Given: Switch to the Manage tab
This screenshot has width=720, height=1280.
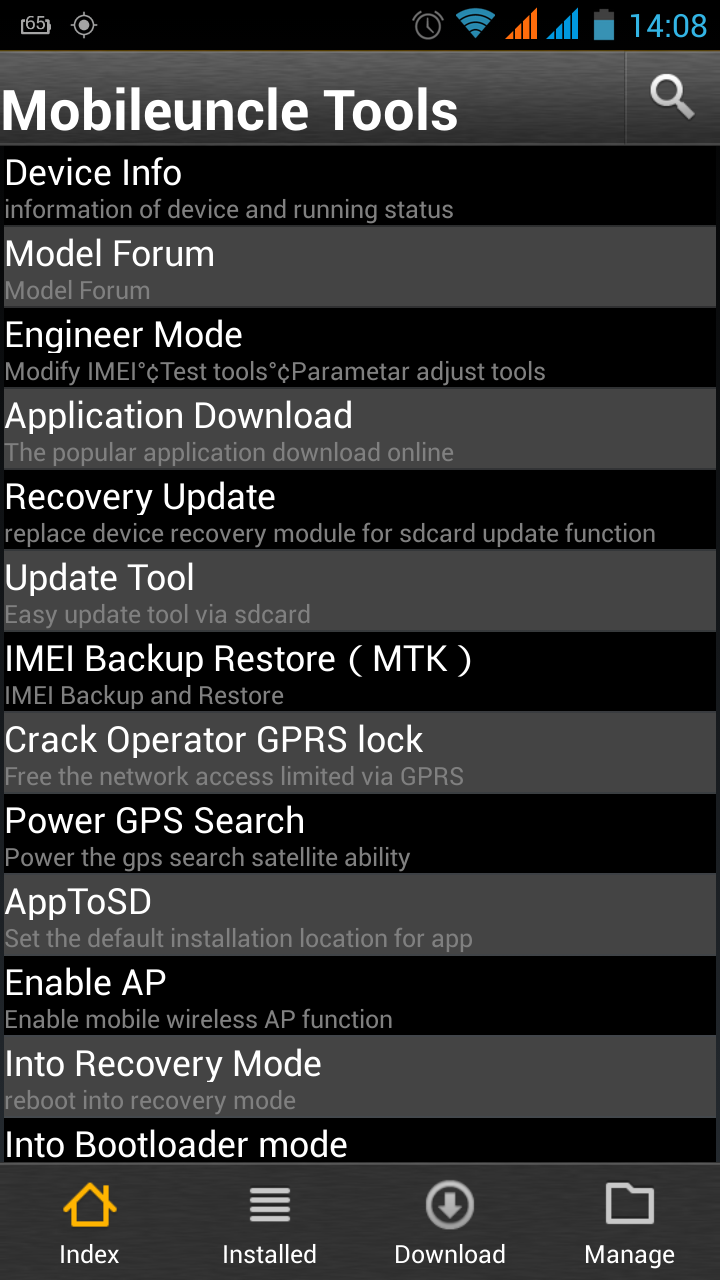Looking at the screenshot, I should (x=630, y=1224).
